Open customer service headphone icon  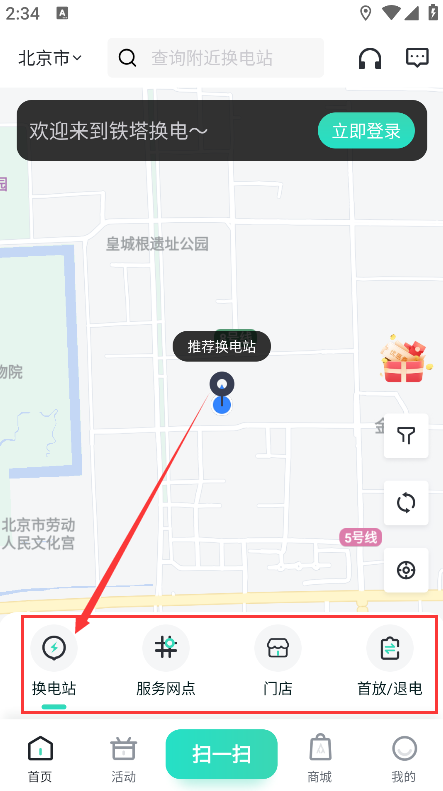[370, 59]
